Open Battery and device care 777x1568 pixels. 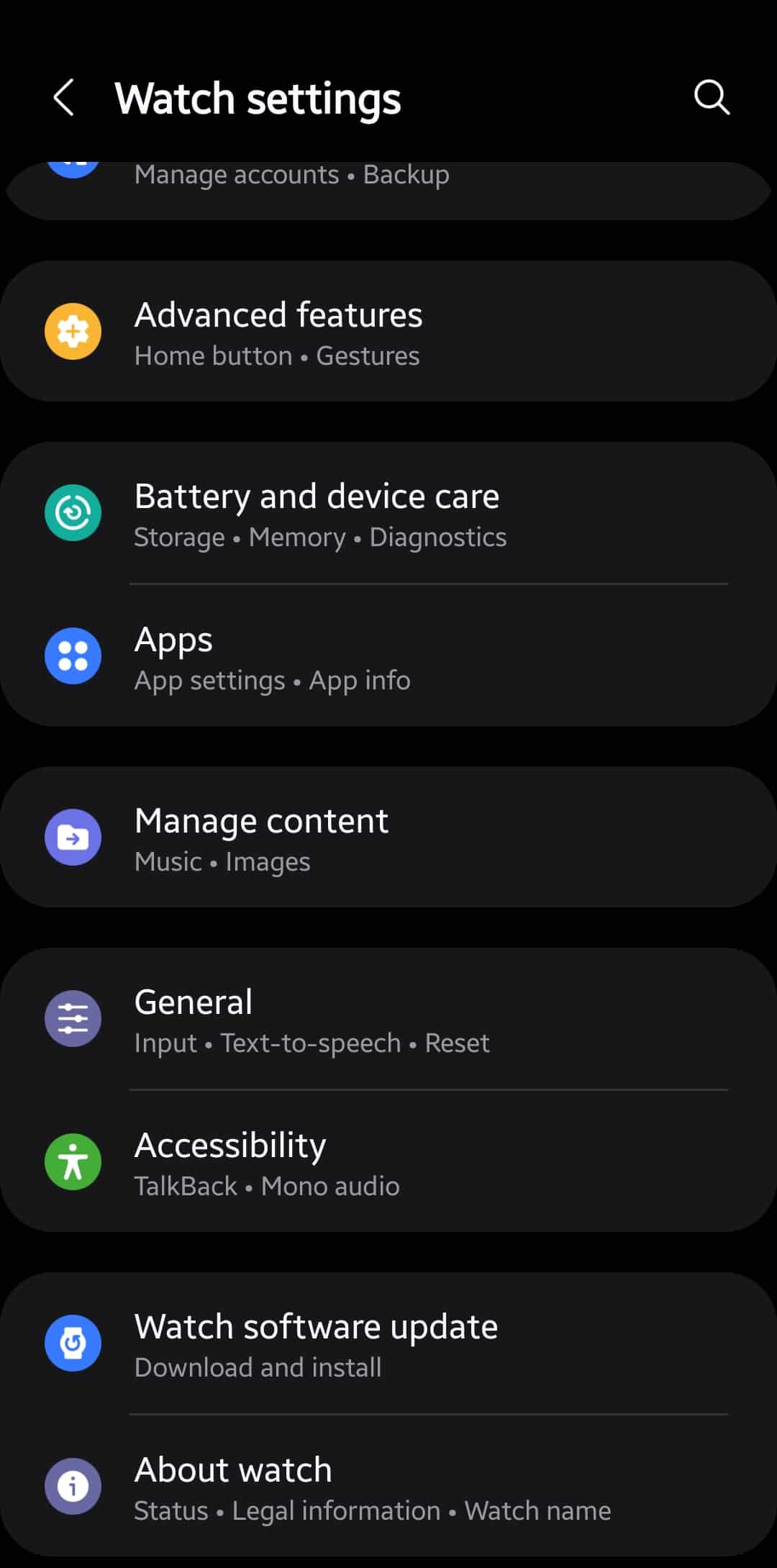388,513
